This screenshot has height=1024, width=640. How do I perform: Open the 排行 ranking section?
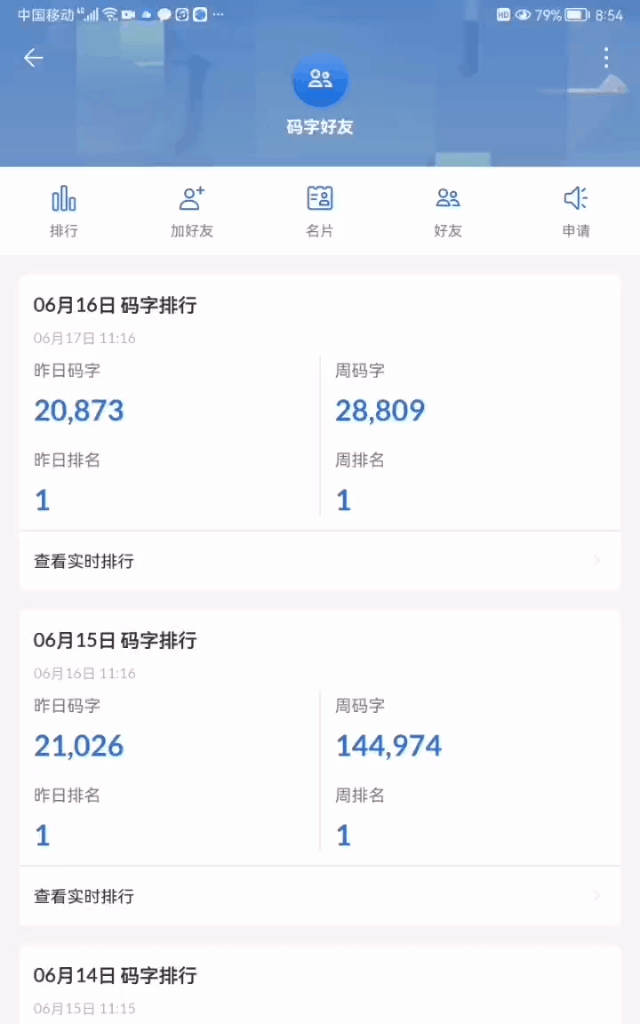pyautogui.click(x=64, y=210)
